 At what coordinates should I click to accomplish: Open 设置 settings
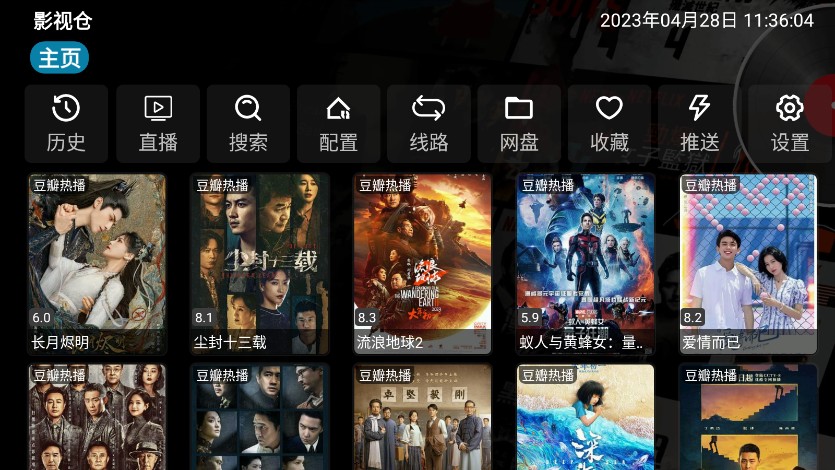point(790,123)
